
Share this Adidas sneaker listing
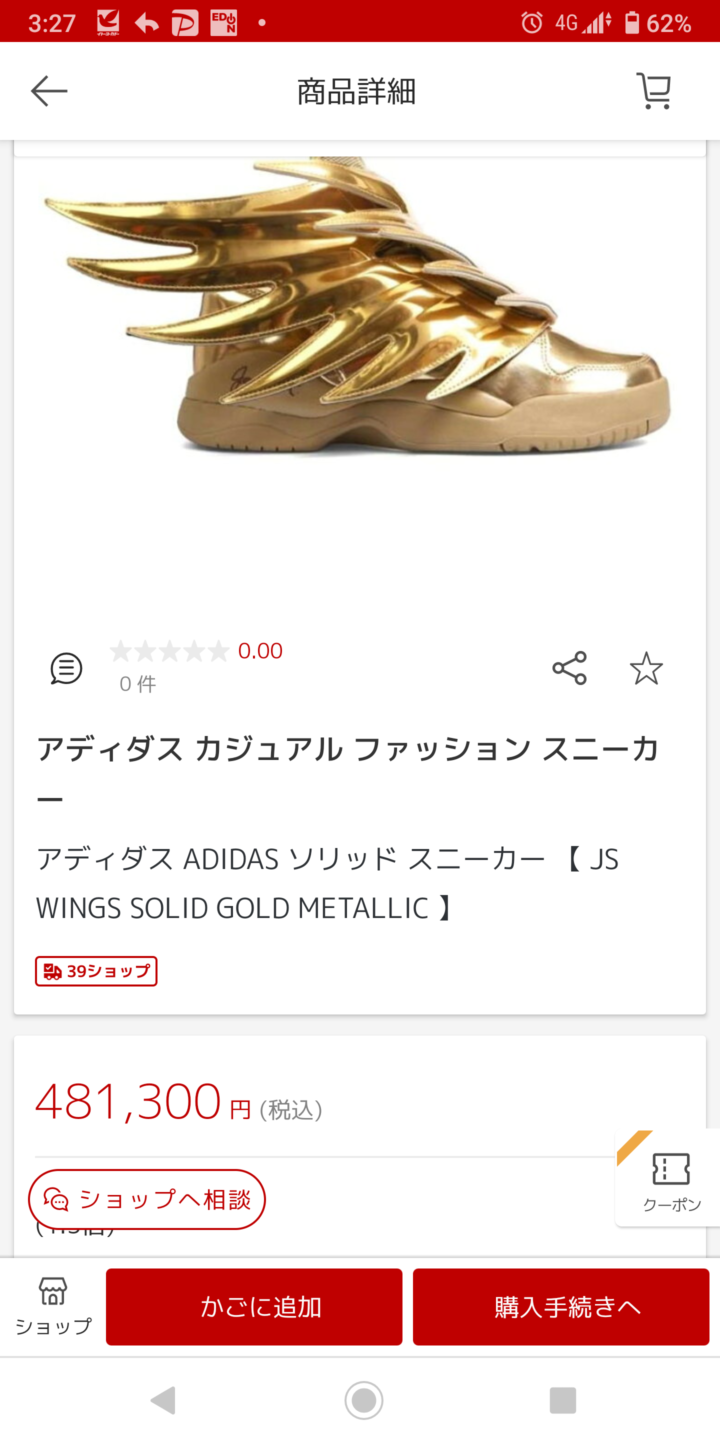[x=569, y=668]
